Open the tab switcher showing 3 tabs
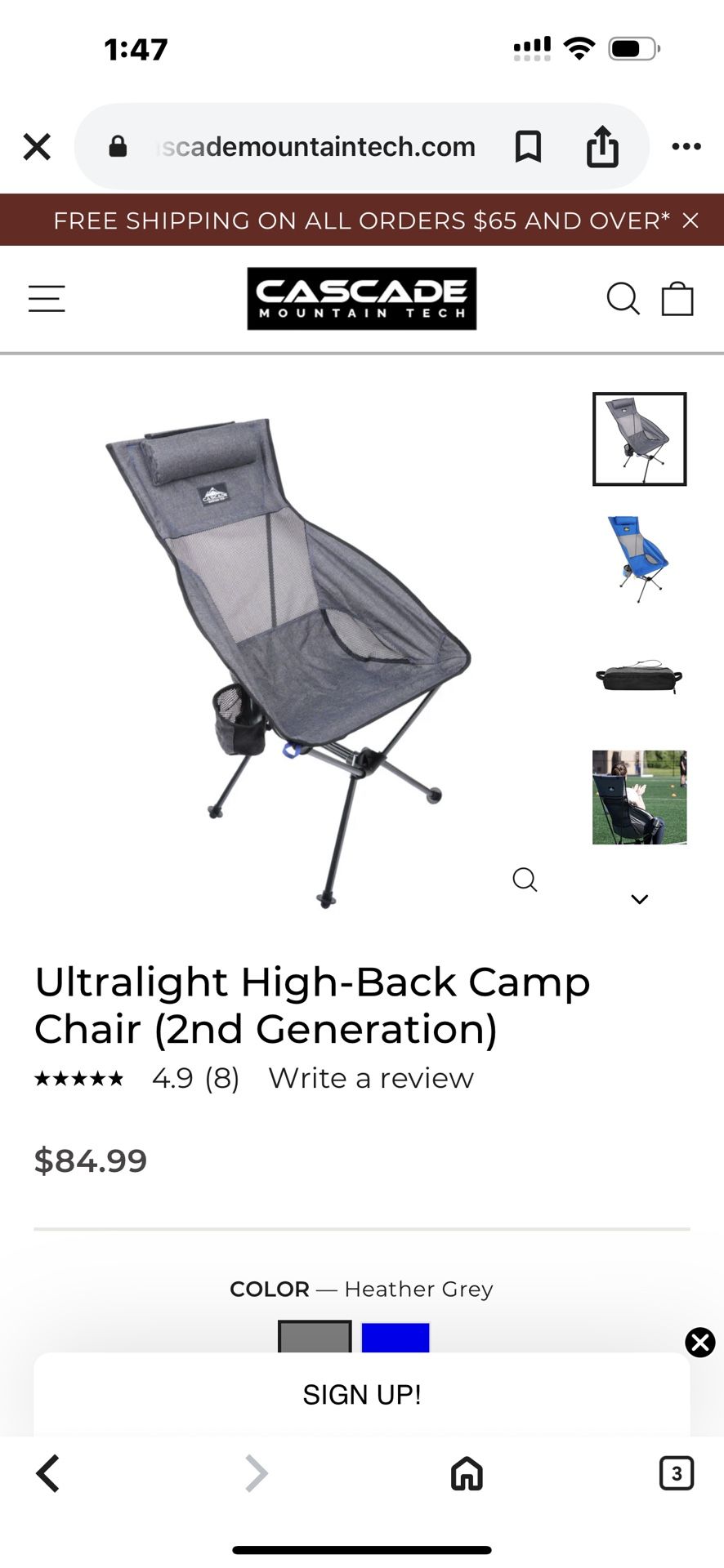The image size is (724, 1568). [677, 1474]
